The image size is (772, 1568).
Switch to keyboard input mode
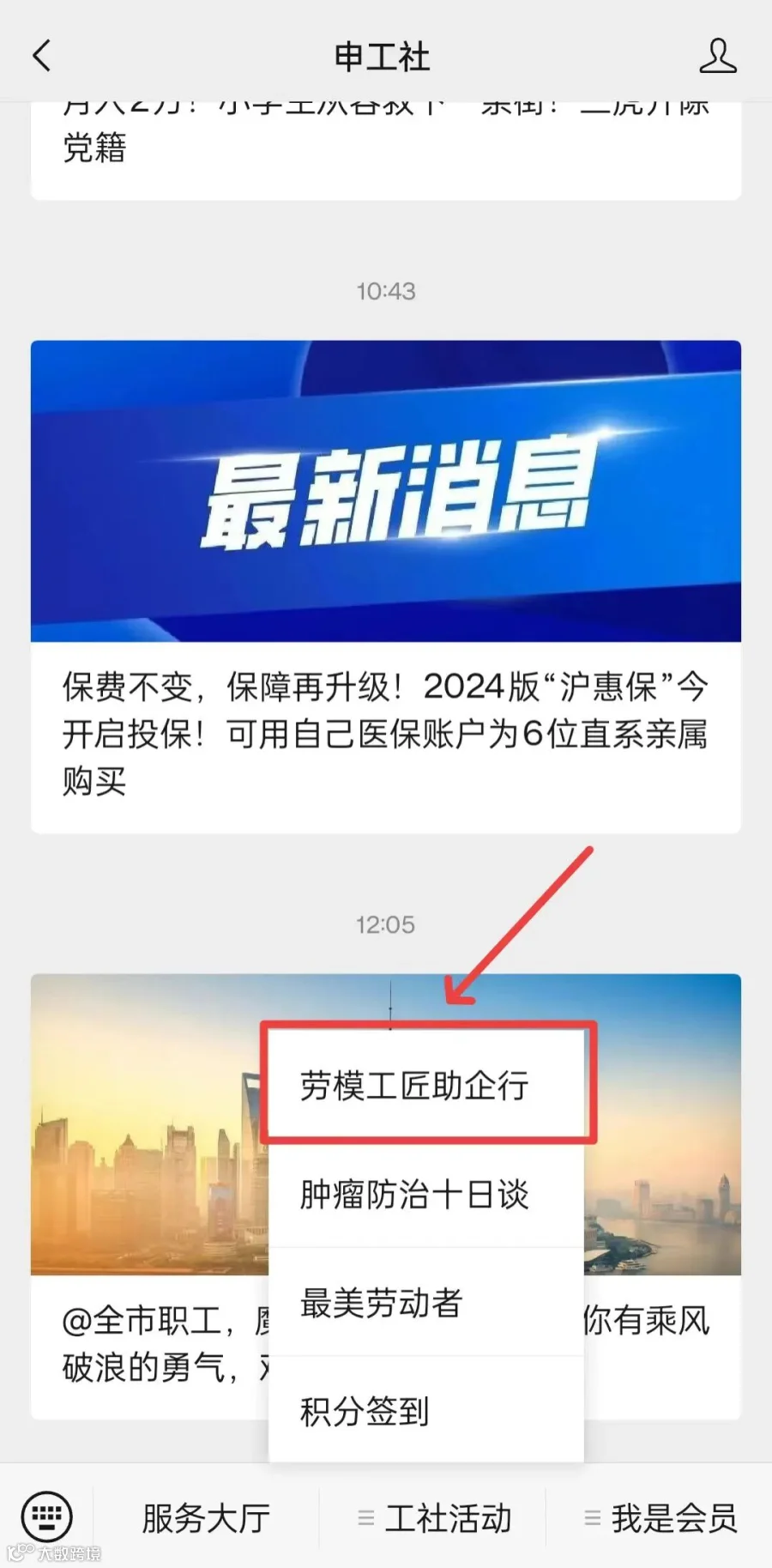pyautogui.click(x=46, y=1517)
